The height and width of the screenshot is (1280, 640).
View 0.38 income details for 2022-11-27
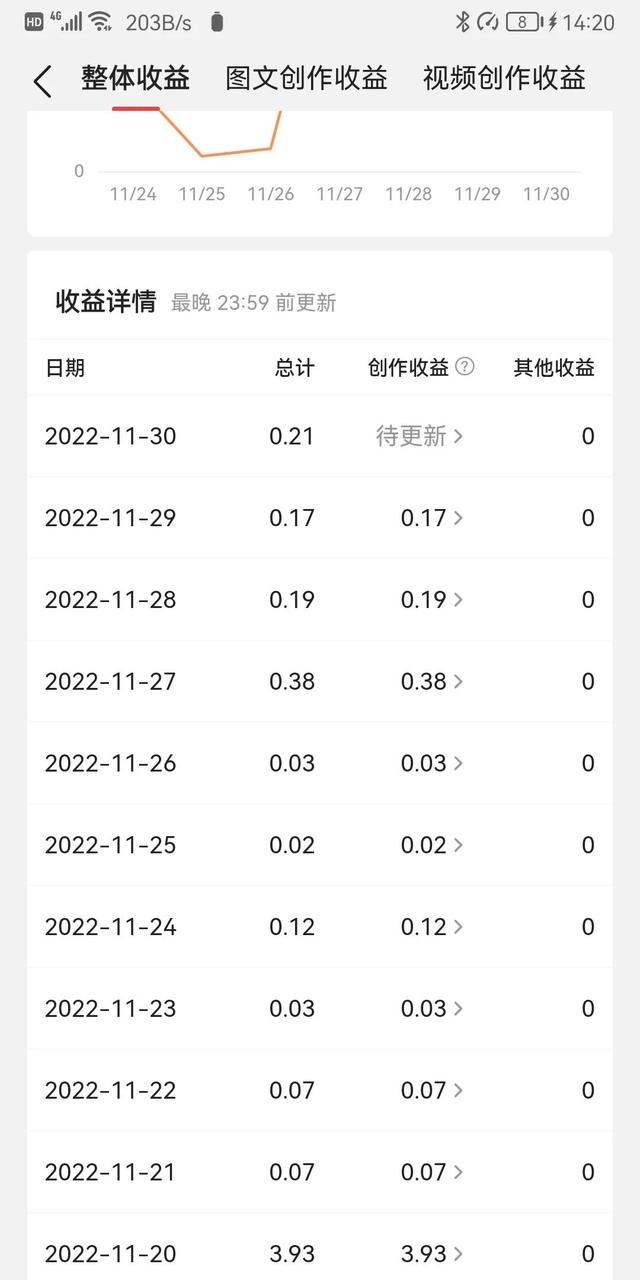click(x=432, y=682)
